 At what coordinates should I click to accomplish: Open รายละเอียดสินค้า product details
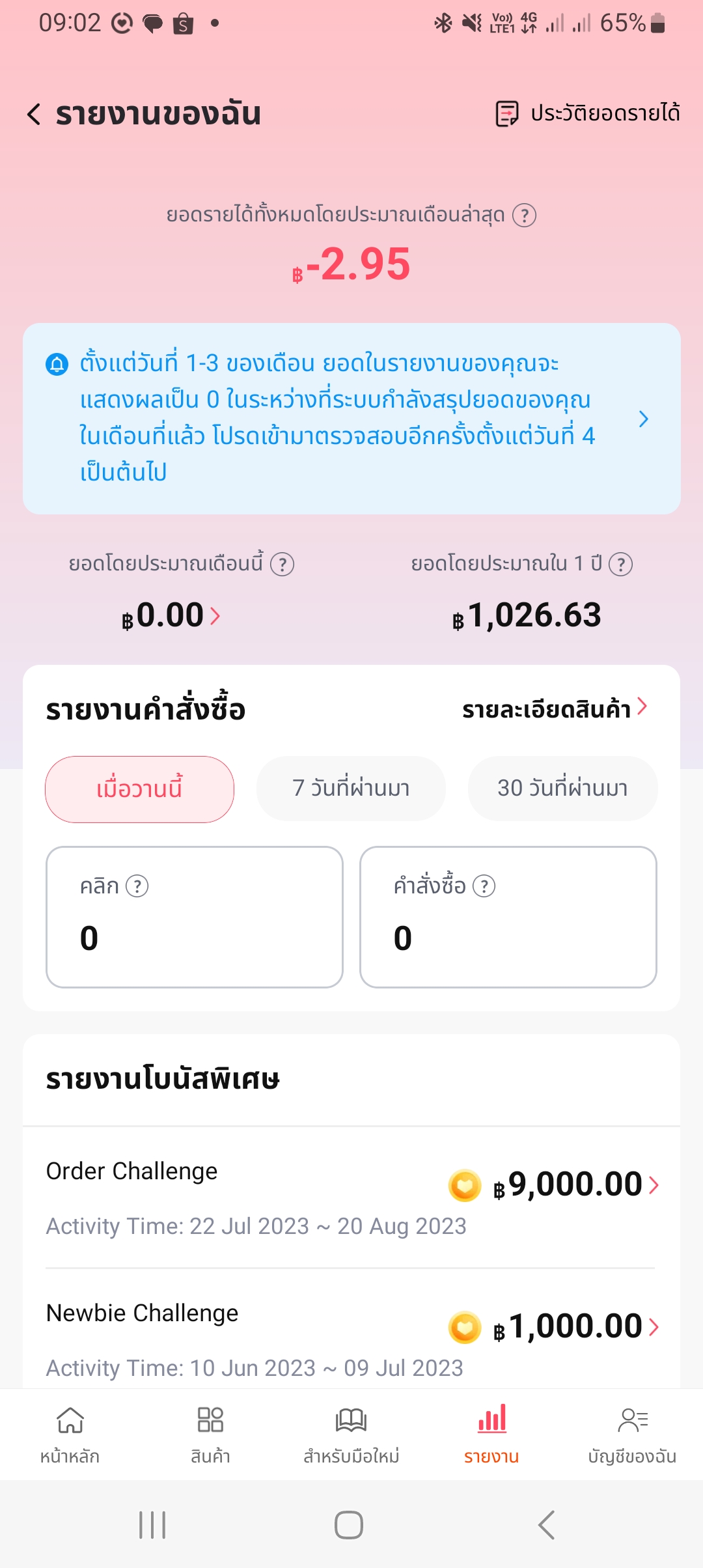pos(555,708)
